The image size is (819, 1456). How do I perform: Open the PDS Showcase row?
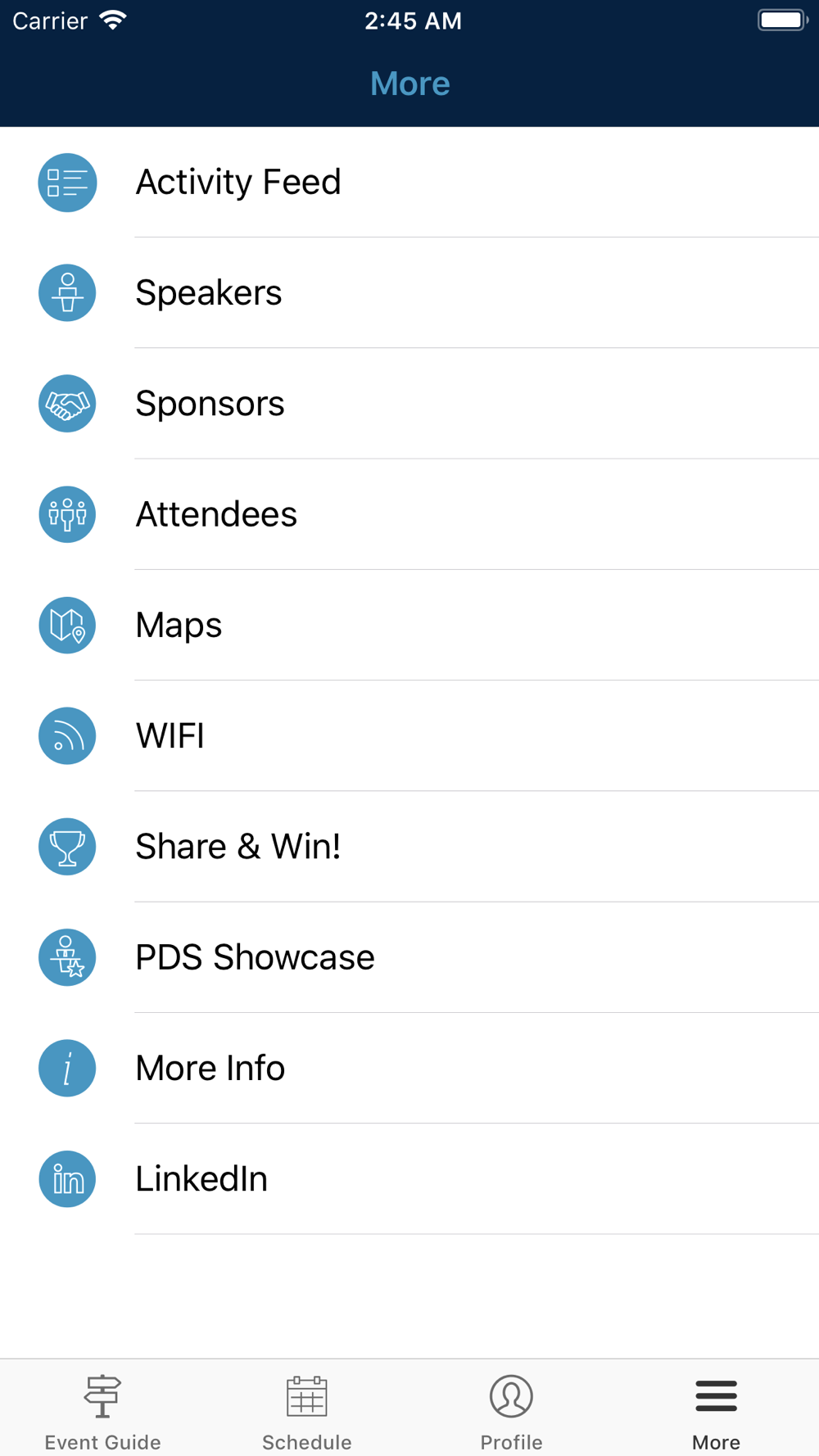[409, 957]
